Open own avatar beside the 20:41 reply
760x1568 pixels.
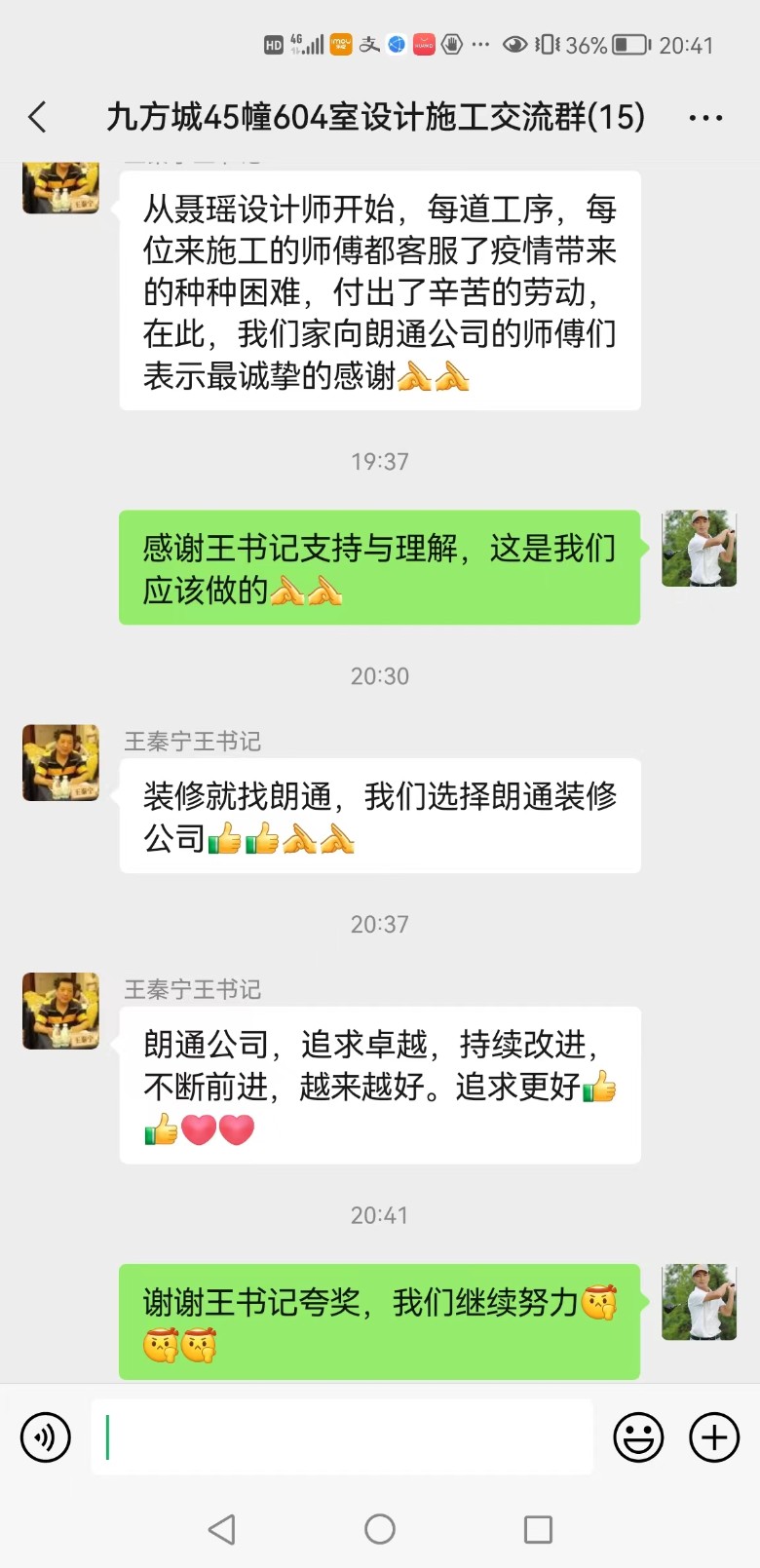(x=699, y=1302)
